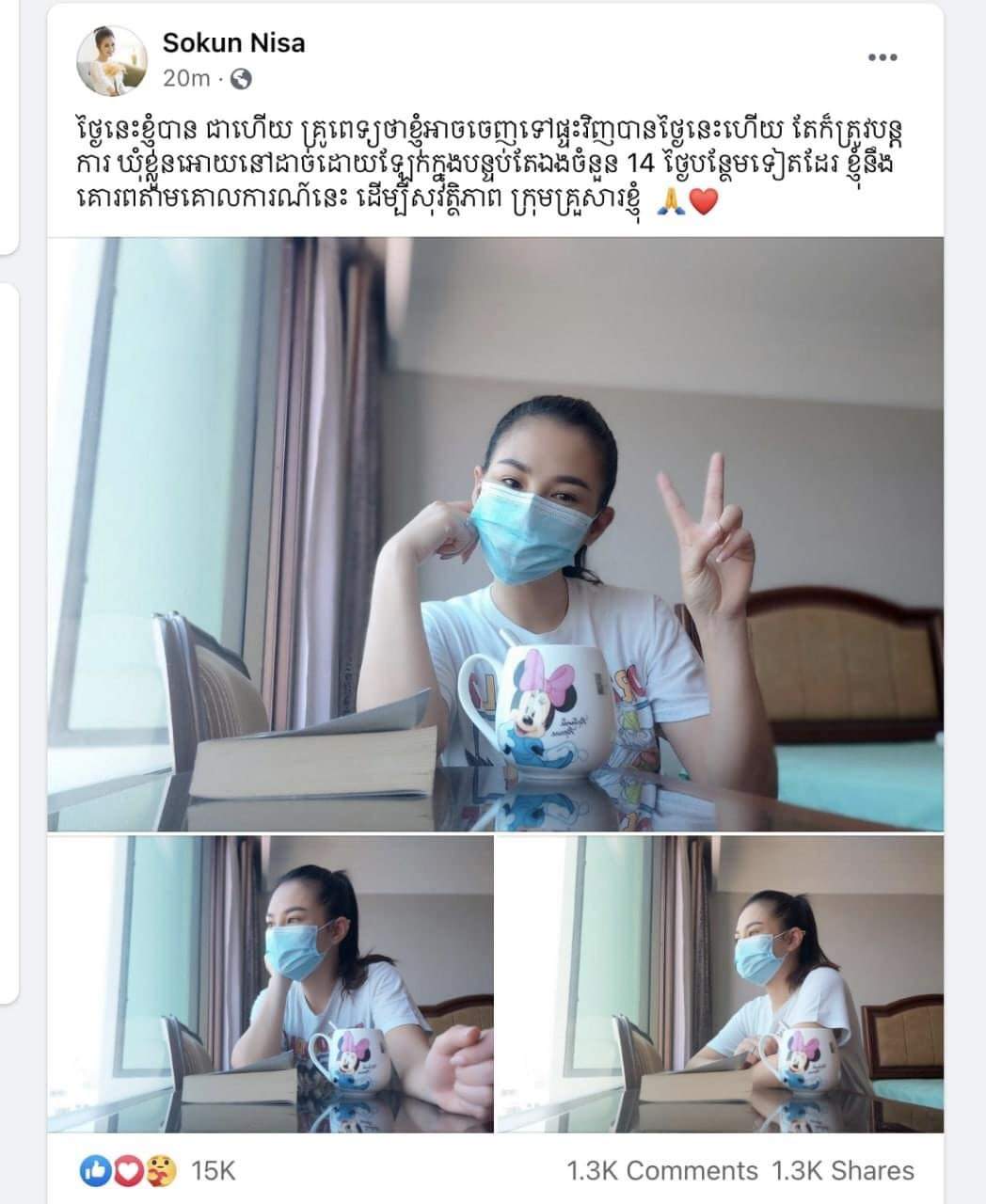This screenshot has height=1204, width=986.
Task: Open the post's 20m timestamp
Action: click(186, 78)
